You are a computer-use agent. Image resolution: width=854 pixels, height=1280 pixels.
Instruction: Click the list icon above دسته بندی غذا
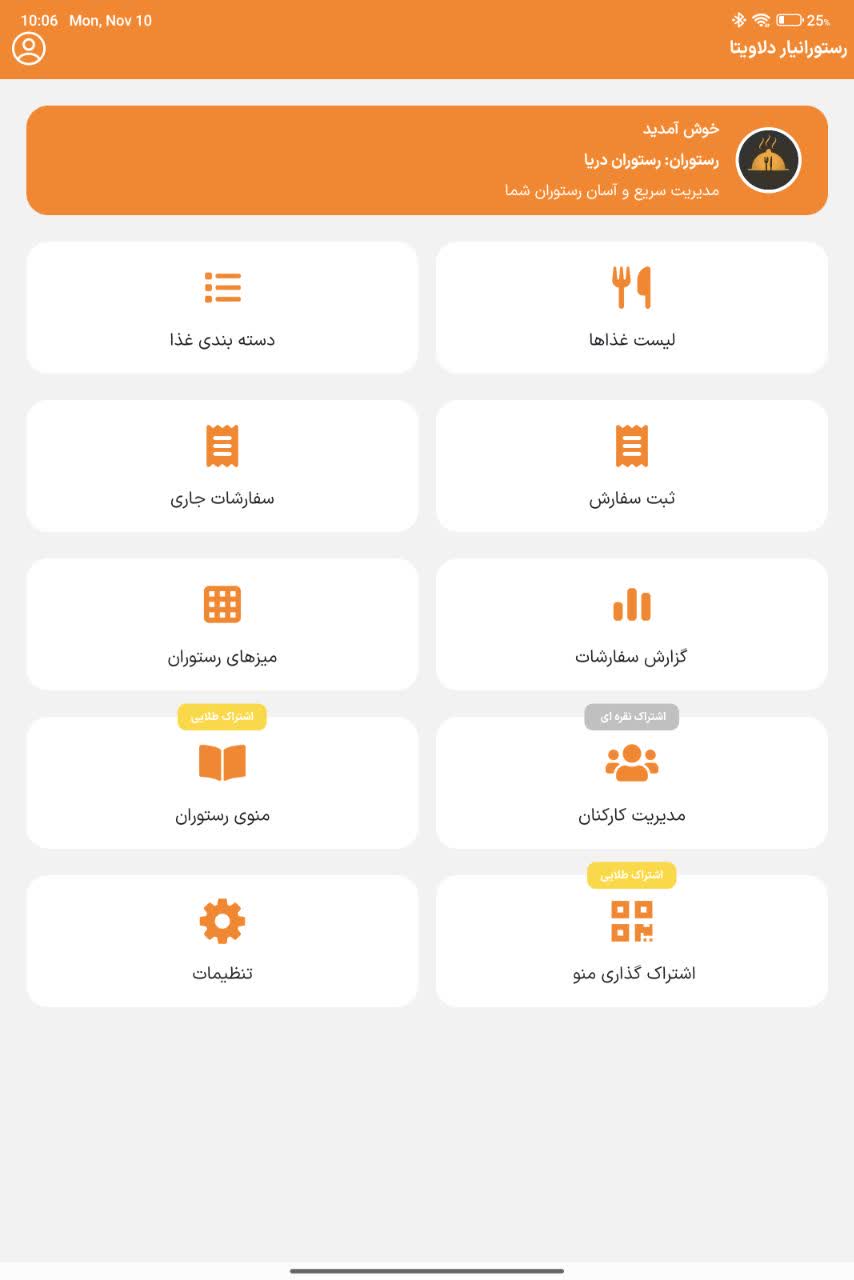222,288
